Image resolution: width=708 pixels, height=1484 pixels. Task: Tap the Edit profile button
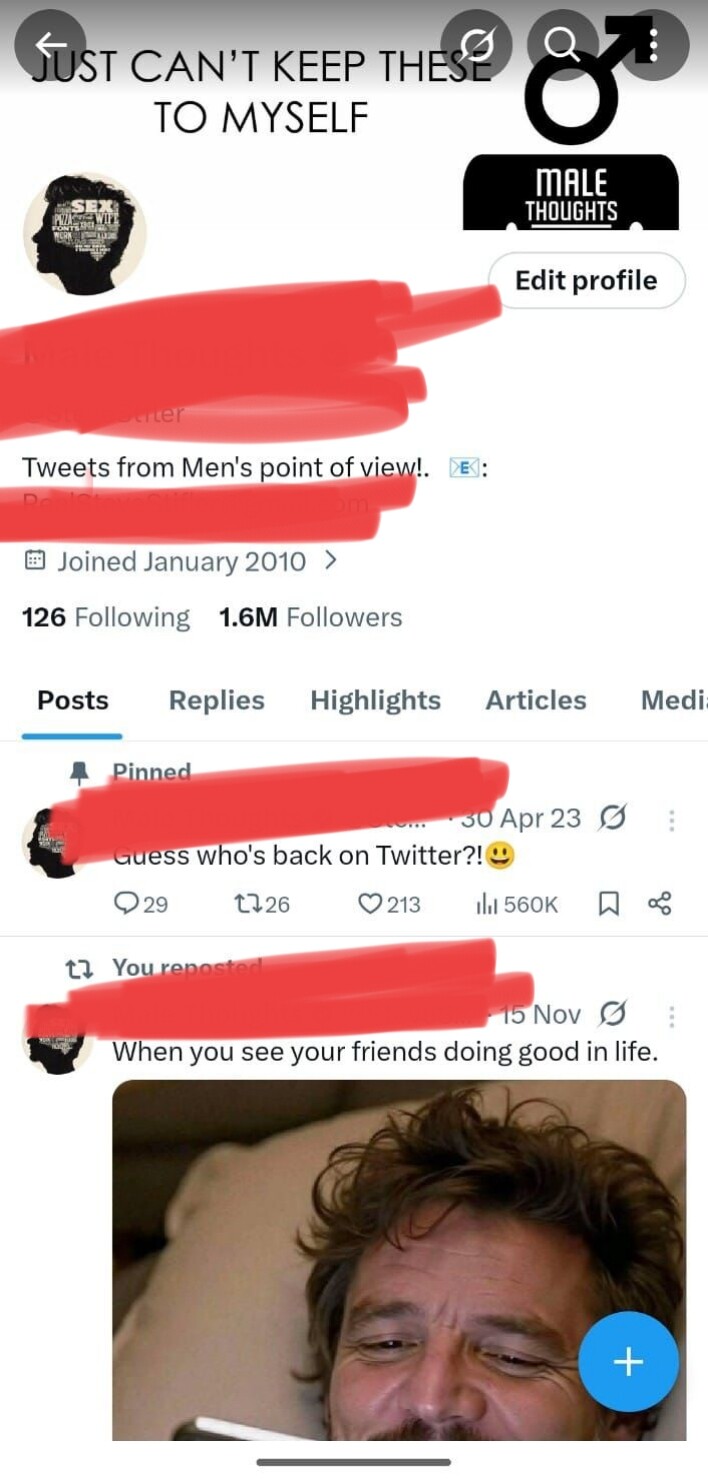click(x=586, y=280)
